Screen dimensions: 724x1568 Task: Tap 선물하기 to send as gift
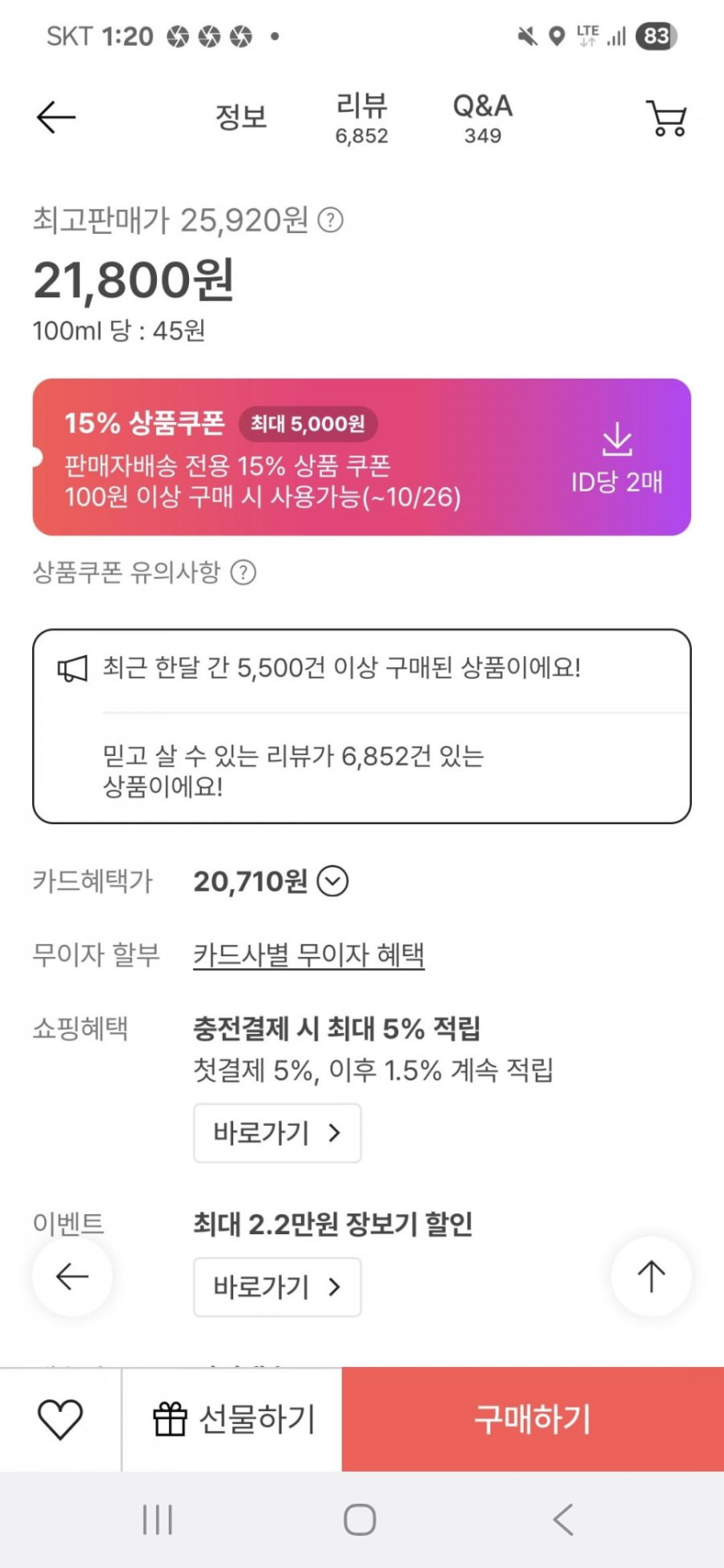click(x=232, y=1420)
